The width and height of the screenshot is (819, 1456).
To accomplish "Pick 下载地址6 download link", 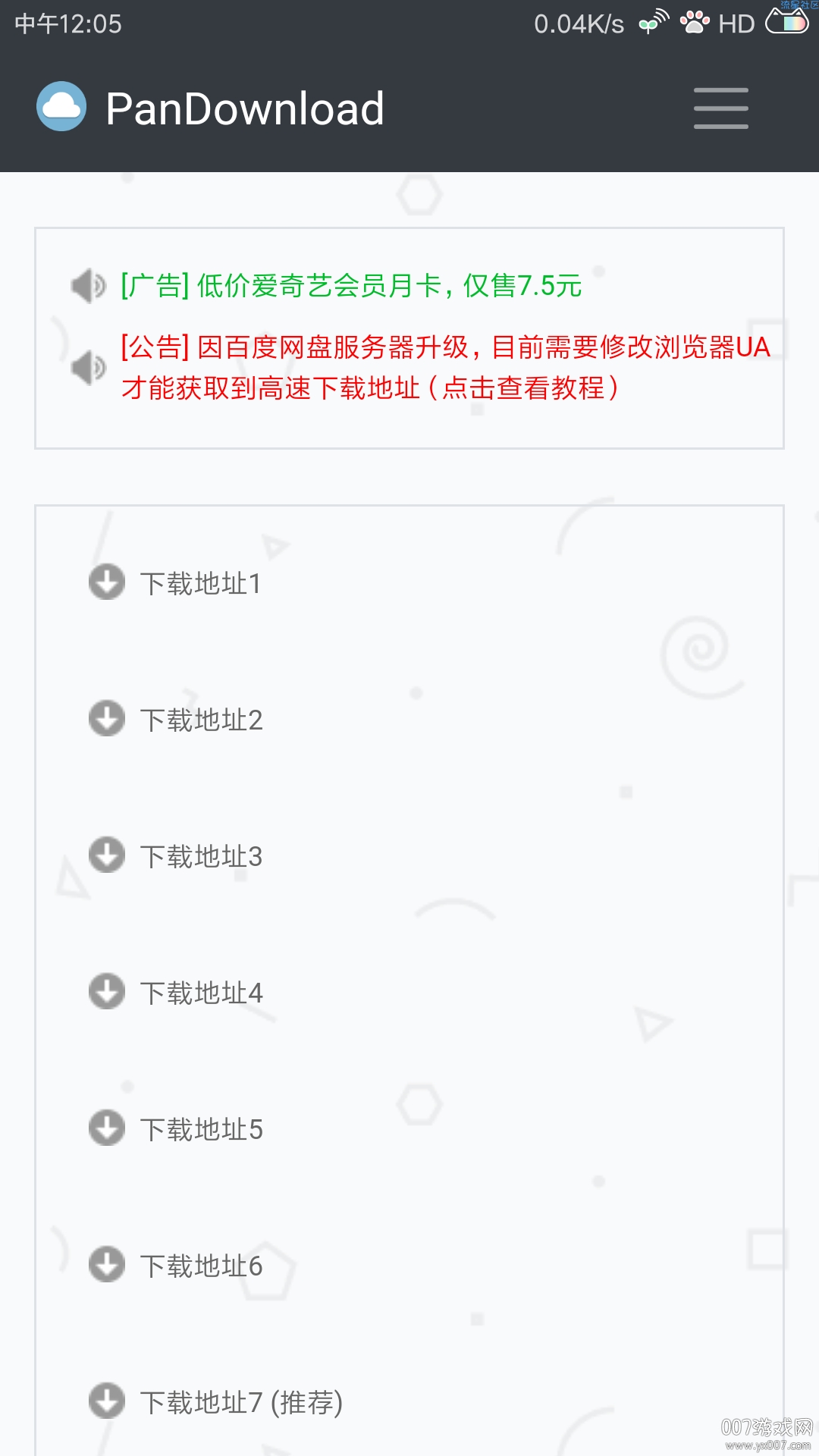I will click(x=201, y=1266).
